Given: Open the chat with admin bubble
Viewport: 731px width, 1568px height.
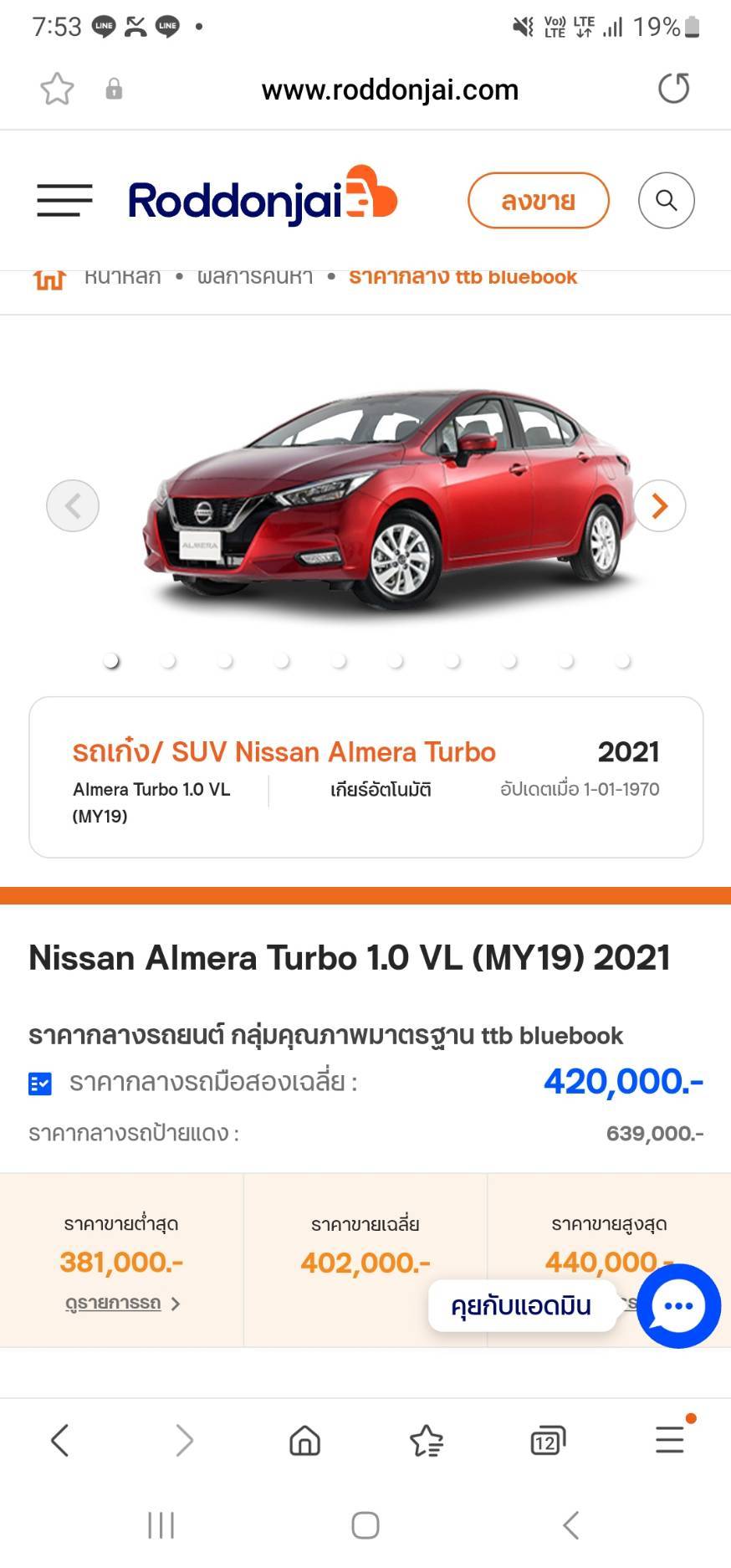Looking at the screenshot, I should [678, 1305].
